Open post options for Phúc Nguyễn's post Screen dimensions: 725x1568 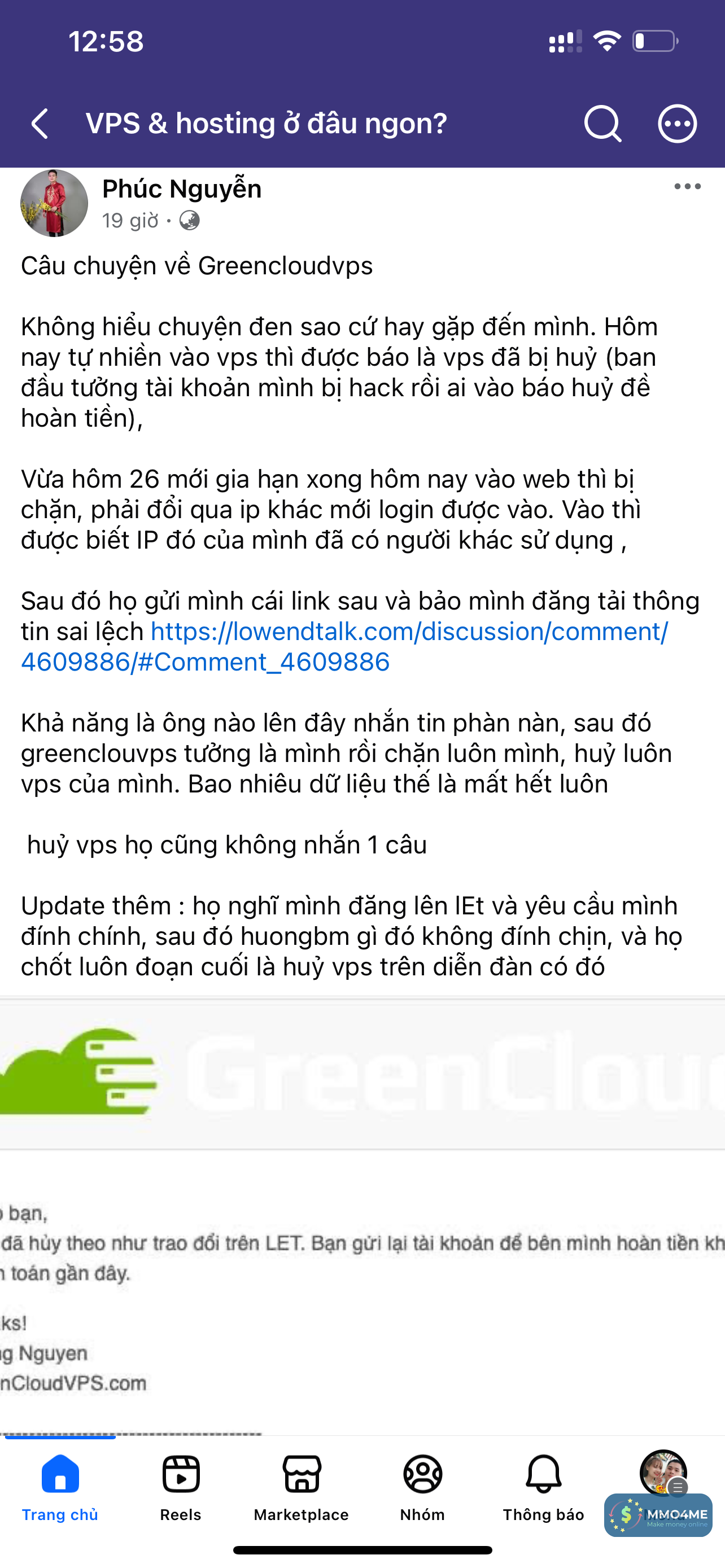click(687, 187)
